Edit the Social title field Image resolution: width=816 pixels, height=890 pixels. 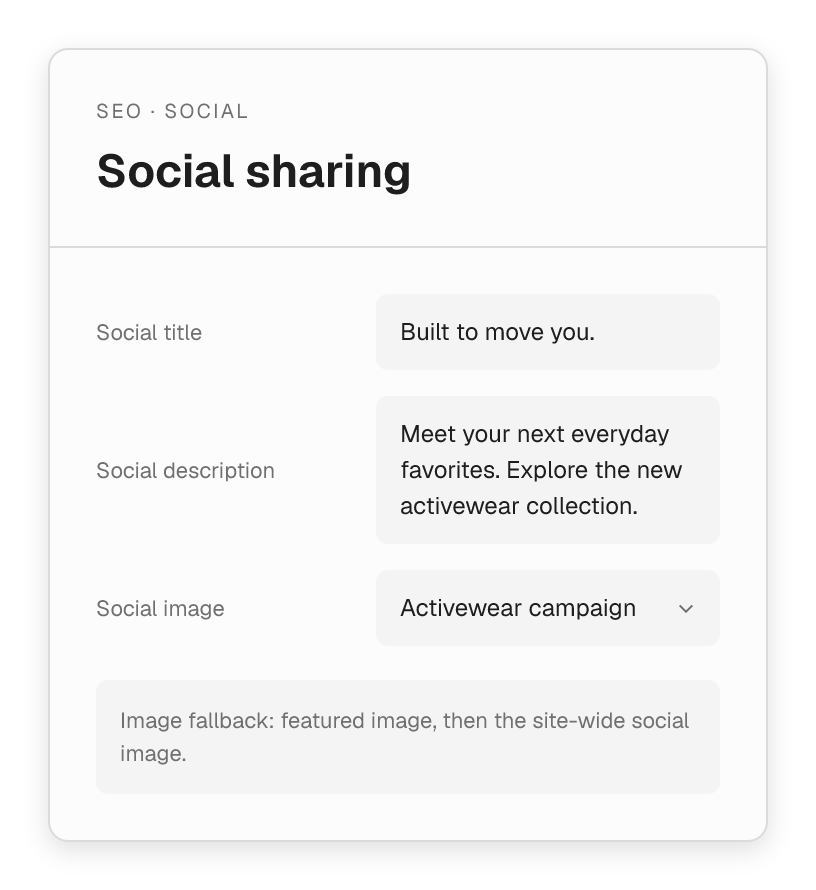(548, 332)
